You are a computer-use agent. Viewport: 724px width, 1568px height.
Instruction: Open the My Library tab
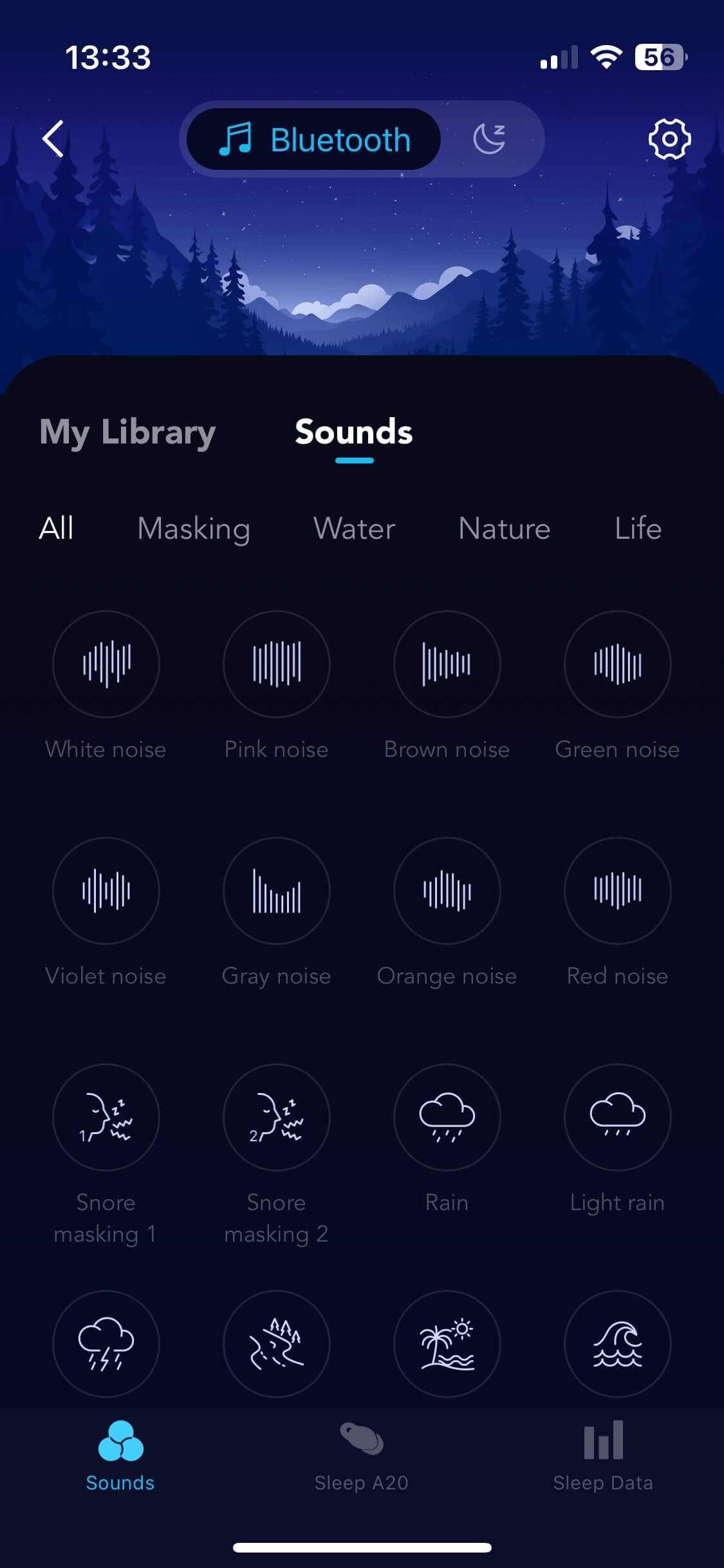[x=127, y=432]
